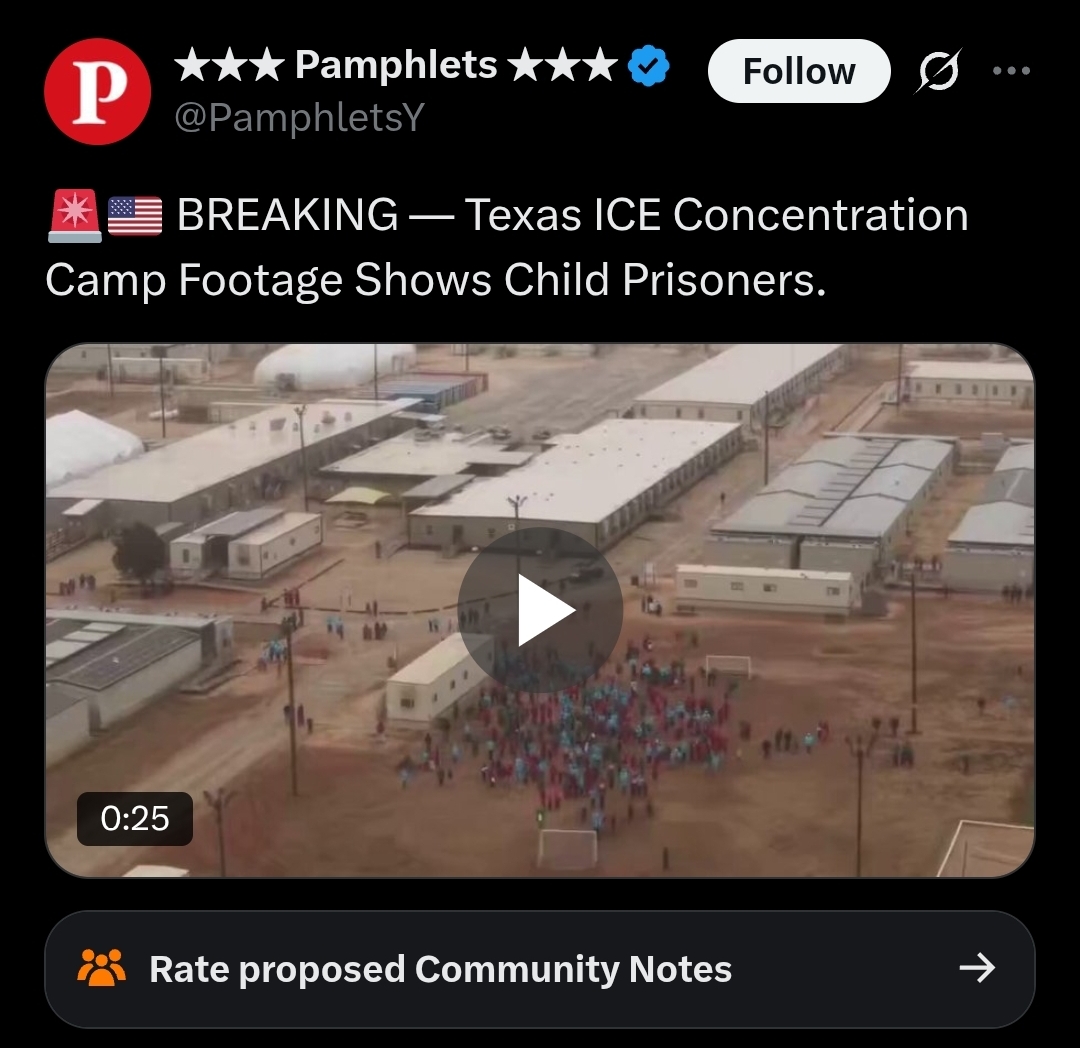
Task: Open Pamphlets' red P profile picture
Action: 97,91
